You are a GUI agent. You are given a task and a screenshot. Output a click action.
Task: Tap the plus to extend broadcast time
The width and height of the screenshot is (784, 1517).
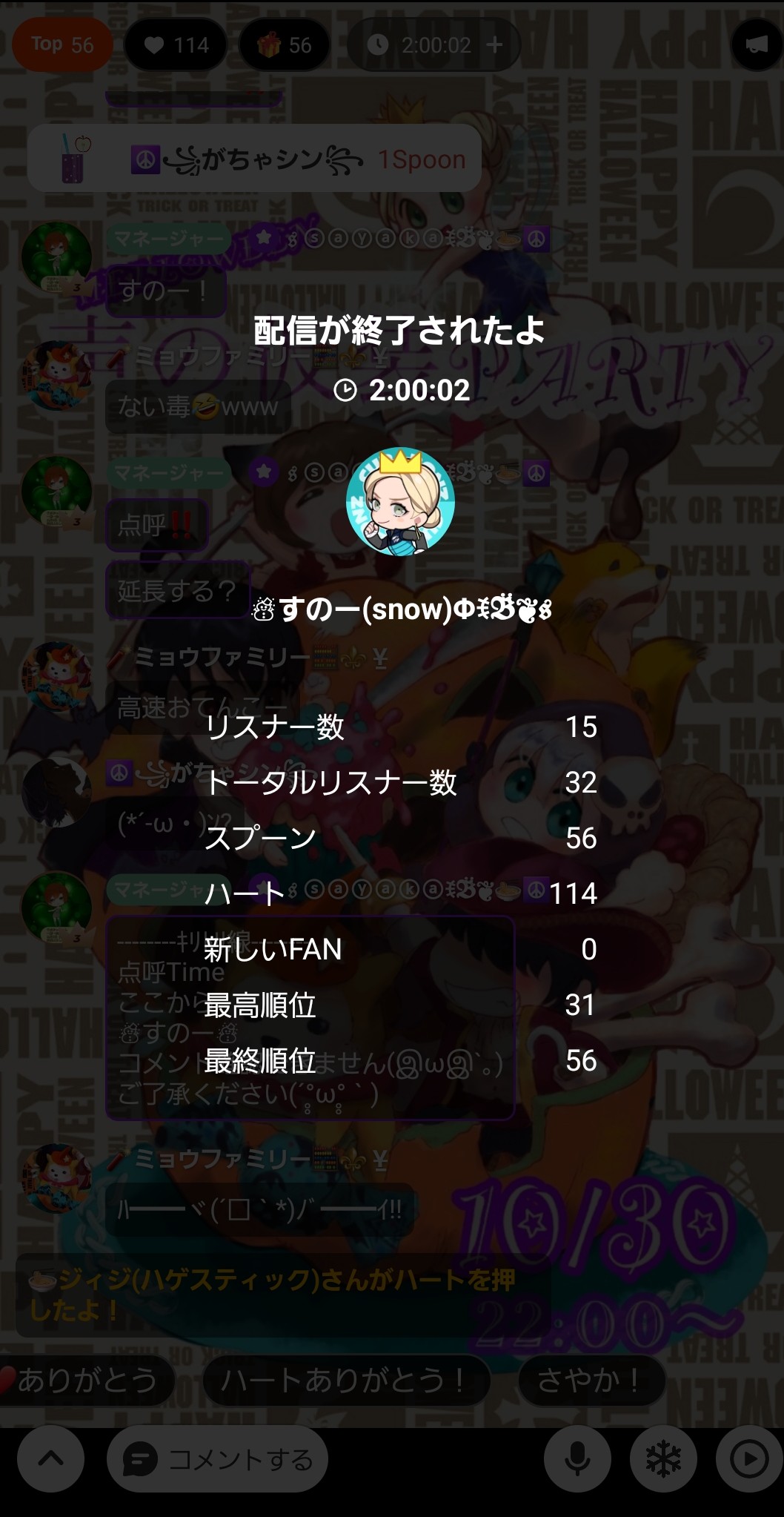494,45
